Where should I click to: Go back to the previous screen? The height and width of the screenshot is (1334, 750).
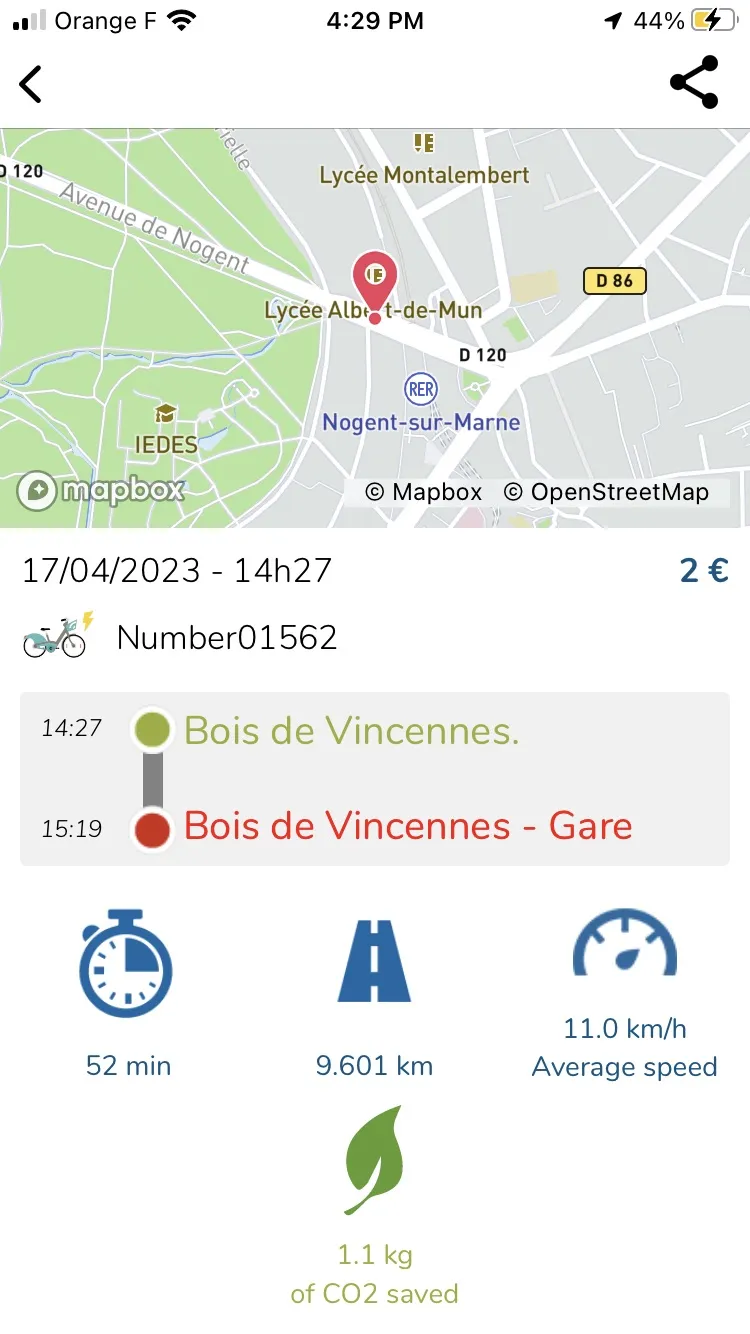[31, 84]
